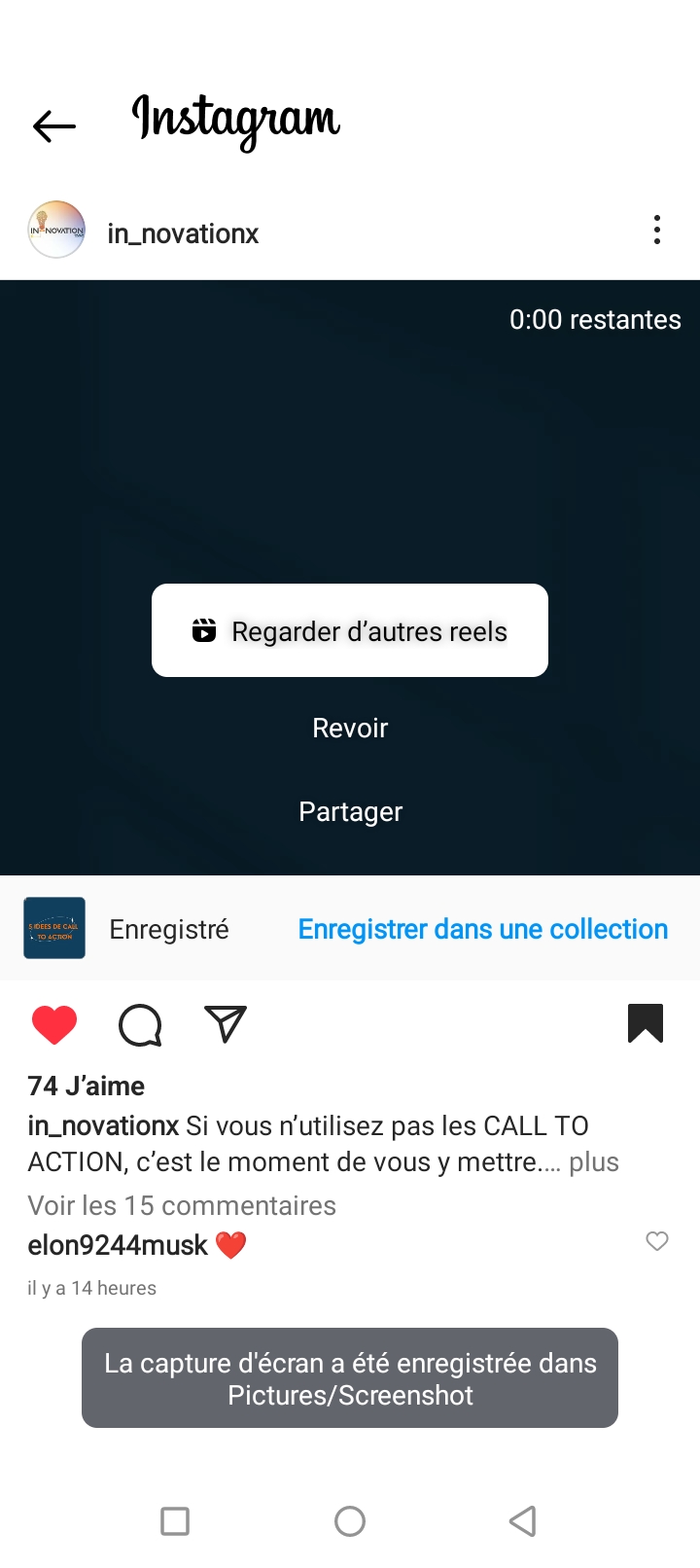Return to the system home screen
Viewport: 700px width, 1568px height.
click(x=350, y=1520)
